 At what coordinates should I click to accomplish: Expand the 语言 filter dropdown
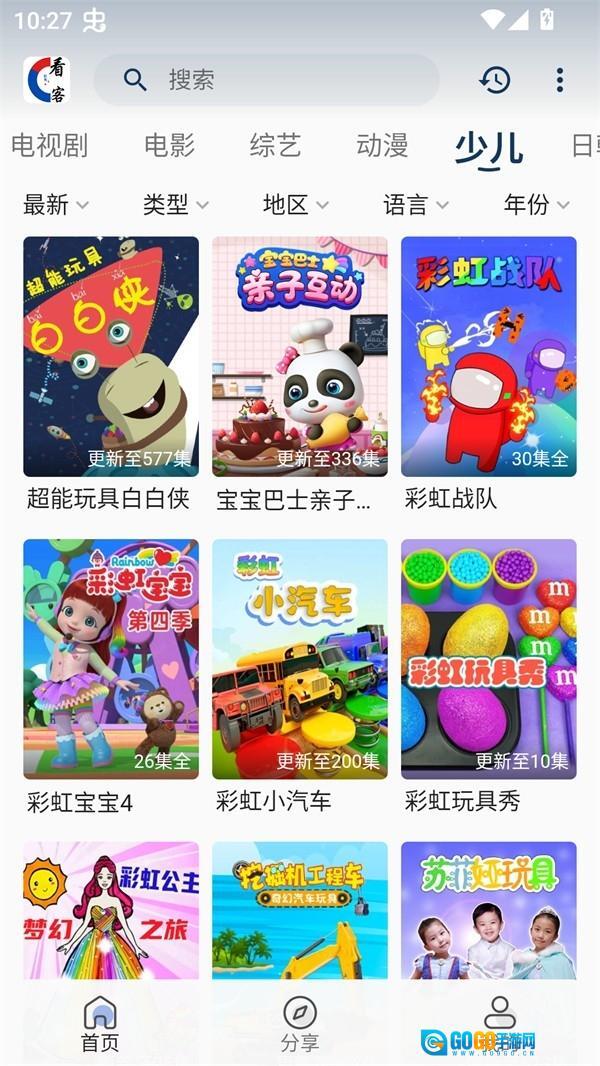[x=415, y=205]
